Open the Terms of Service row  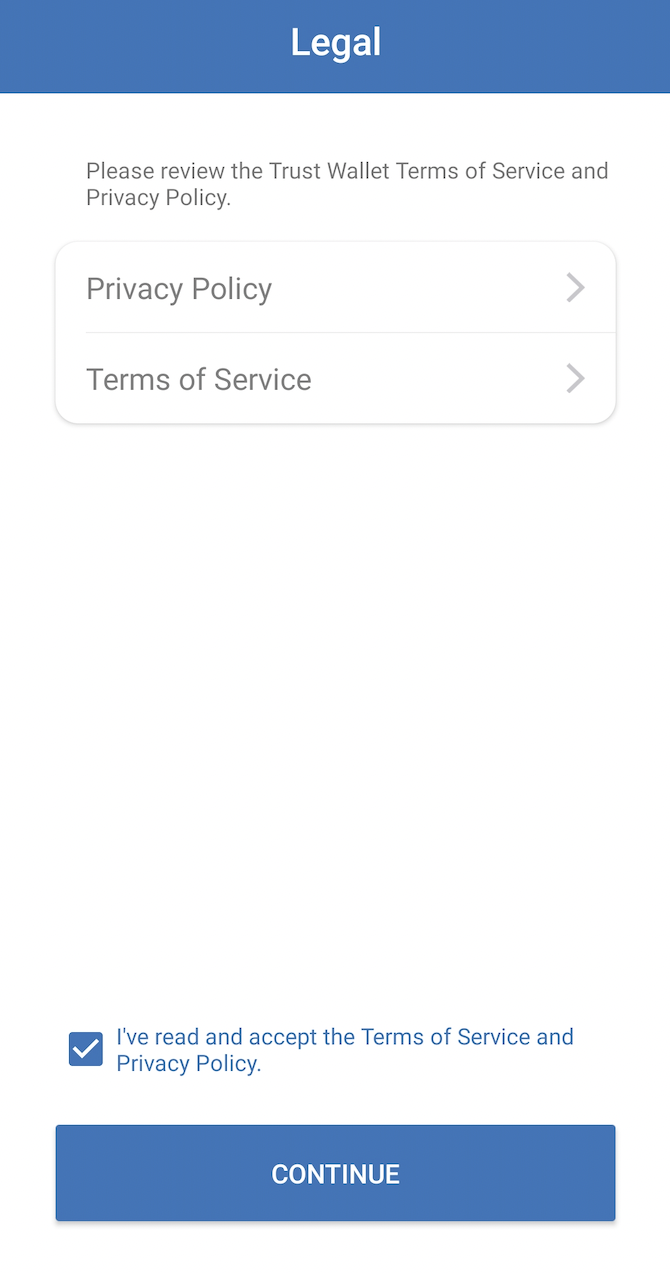(335, 379)
